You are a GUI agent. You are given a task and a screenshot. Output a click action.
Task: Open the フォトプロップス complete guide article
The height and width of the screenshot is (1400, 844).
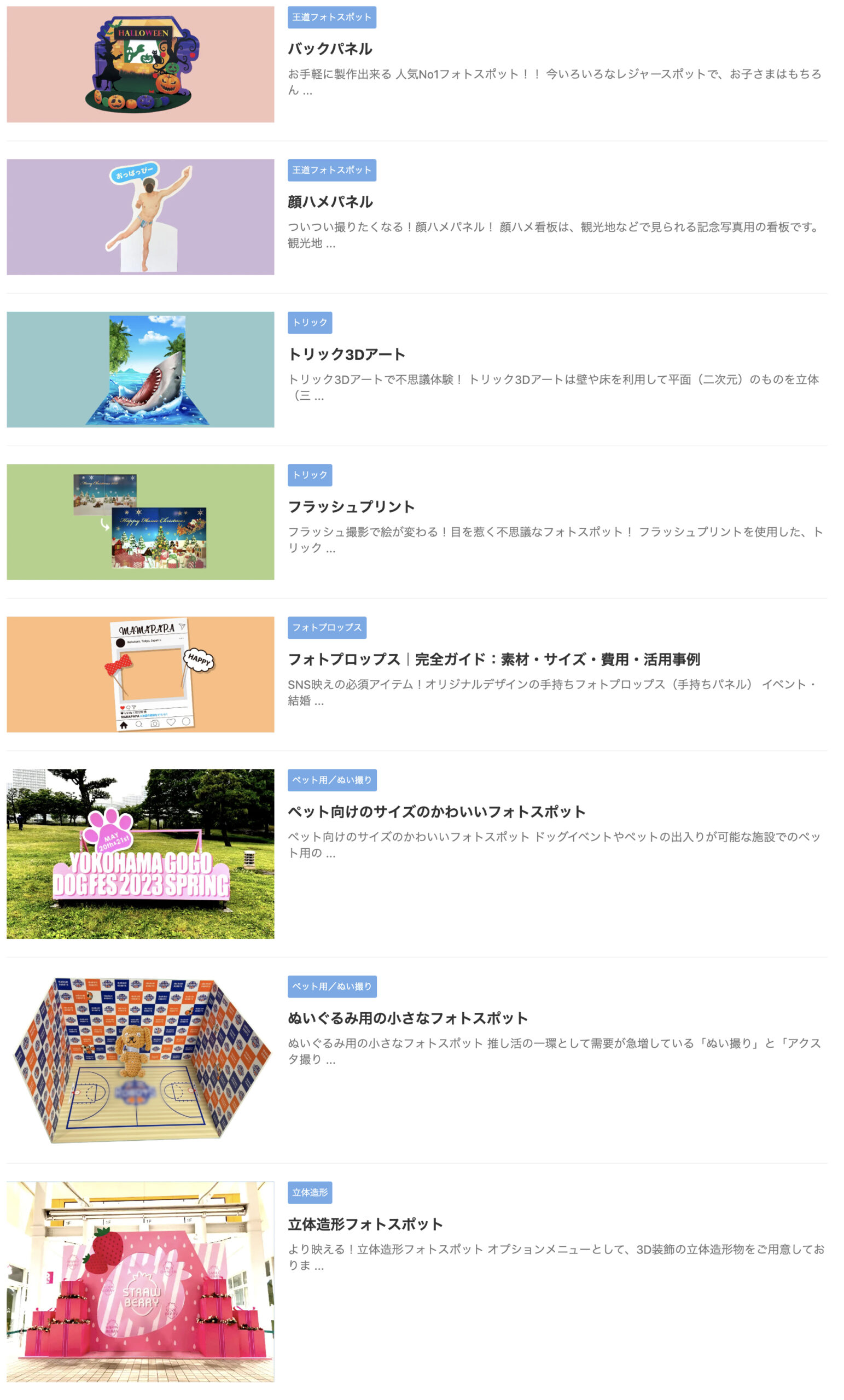click(493, 659)
